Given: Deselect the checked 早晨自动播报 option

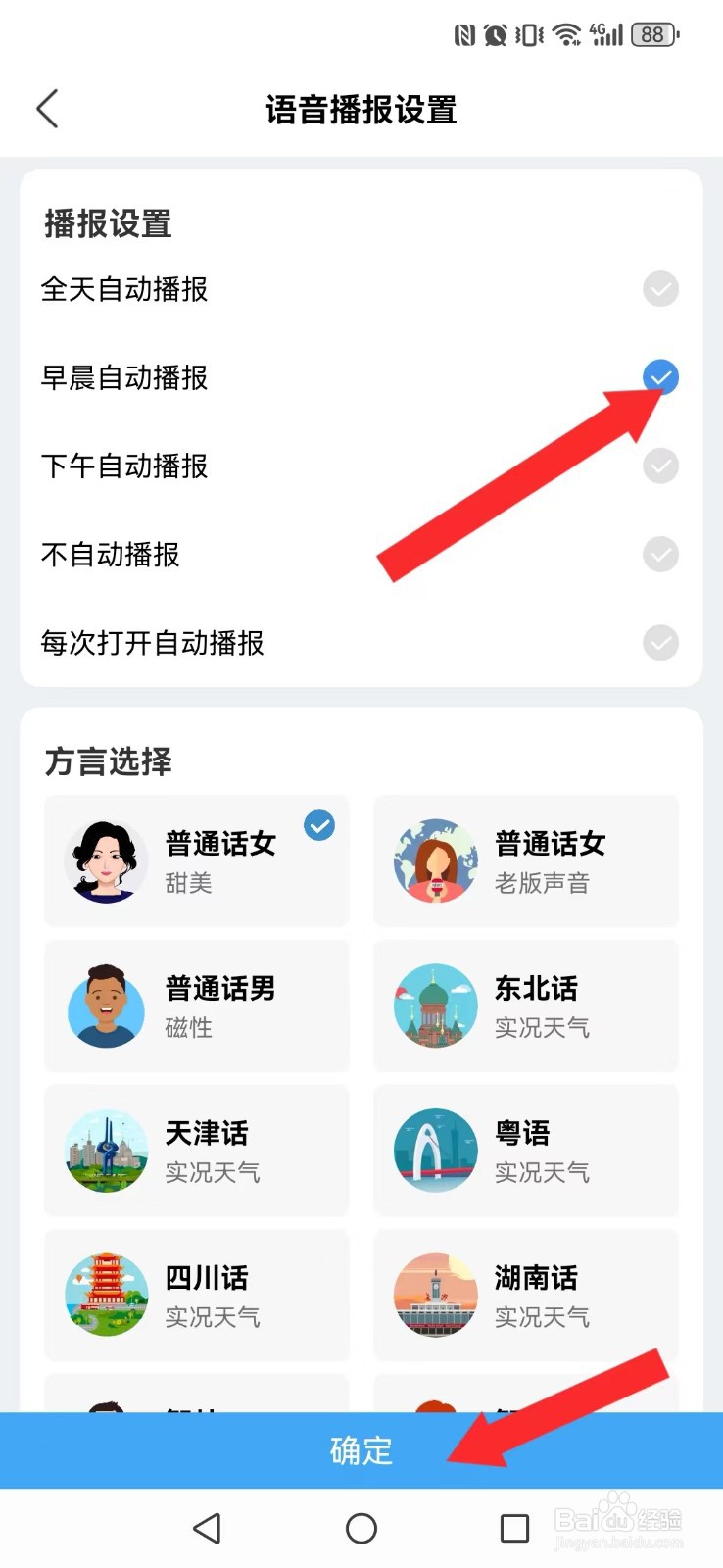Looking at the screenshot, I should pos(659,377).
